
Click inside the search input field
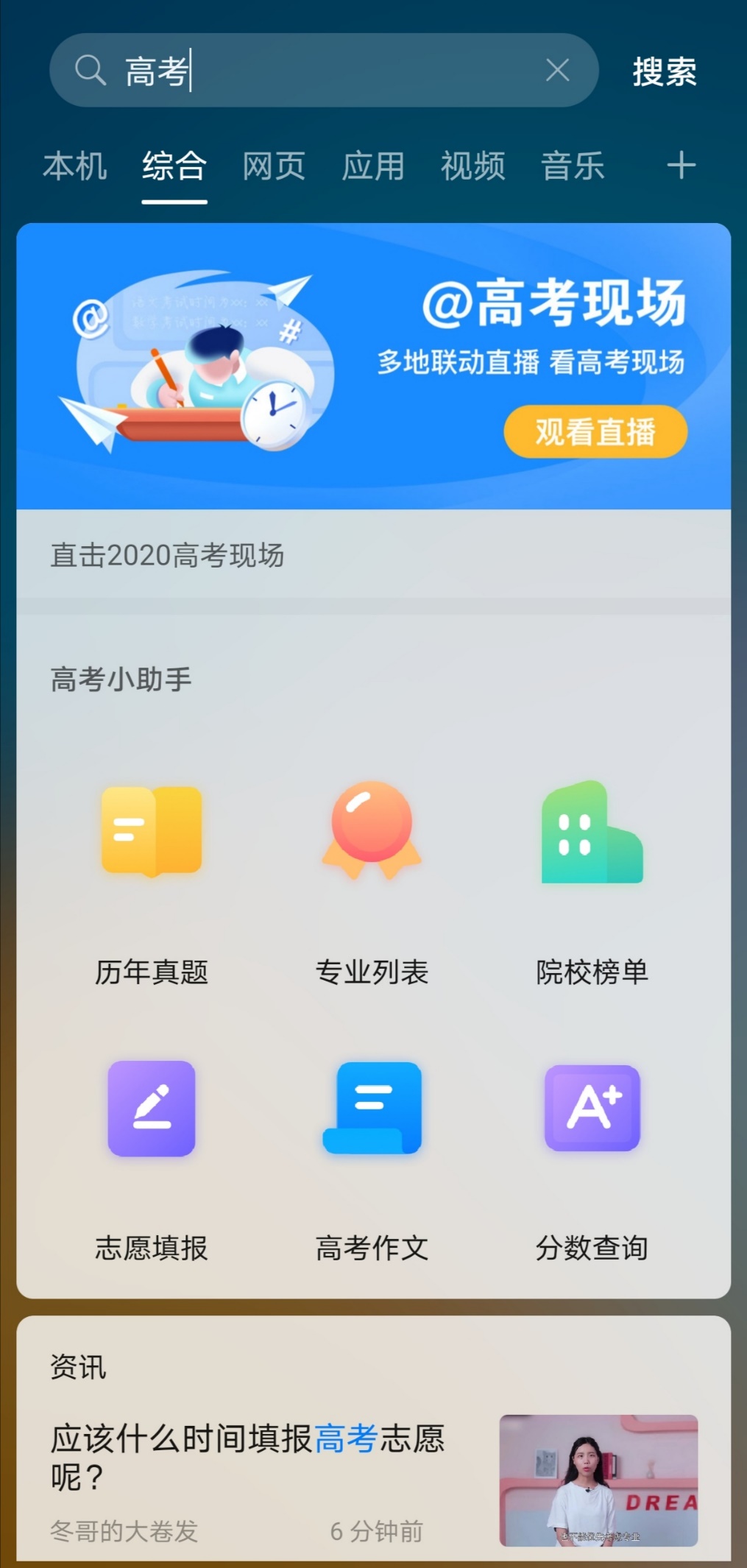294,70
